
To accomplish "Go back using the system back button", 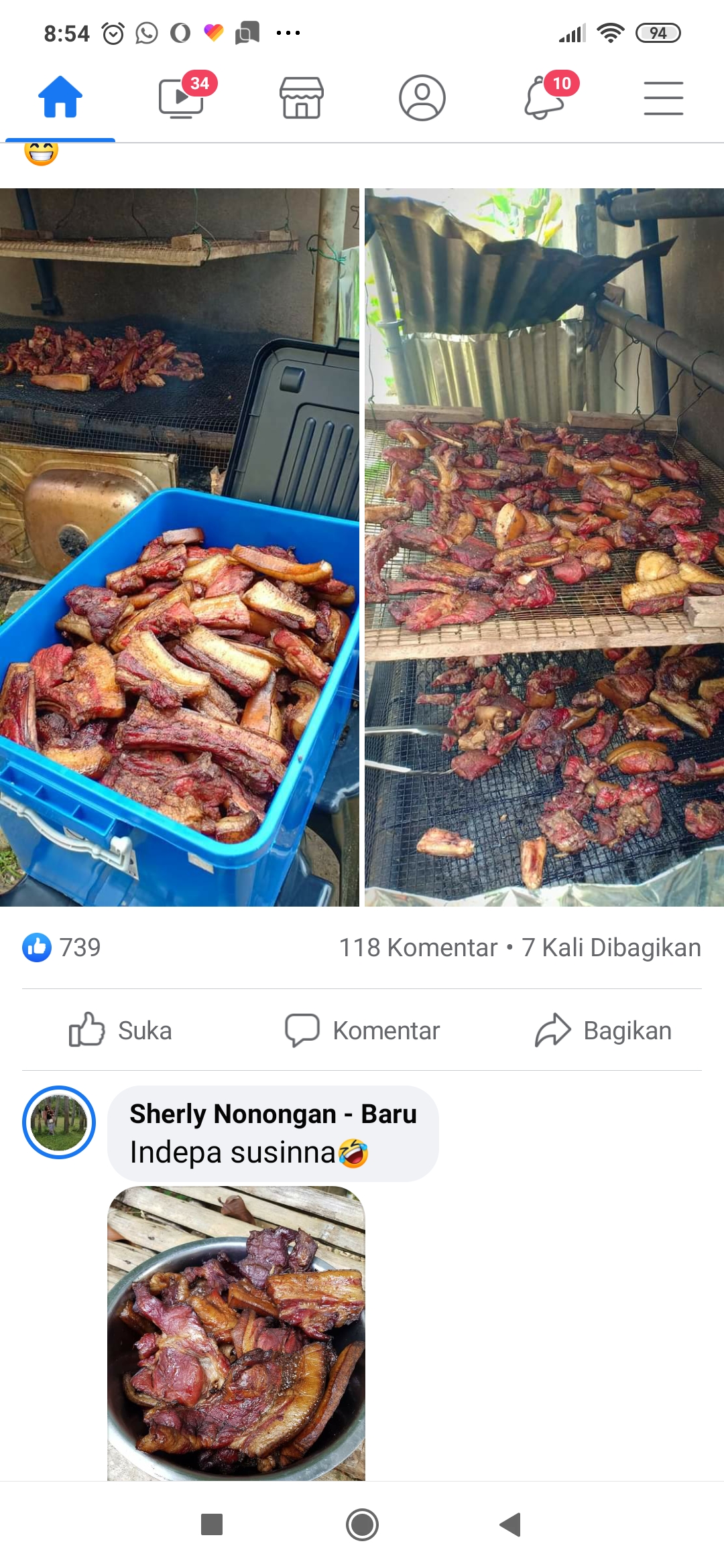I will click(x=511, y=1524).
